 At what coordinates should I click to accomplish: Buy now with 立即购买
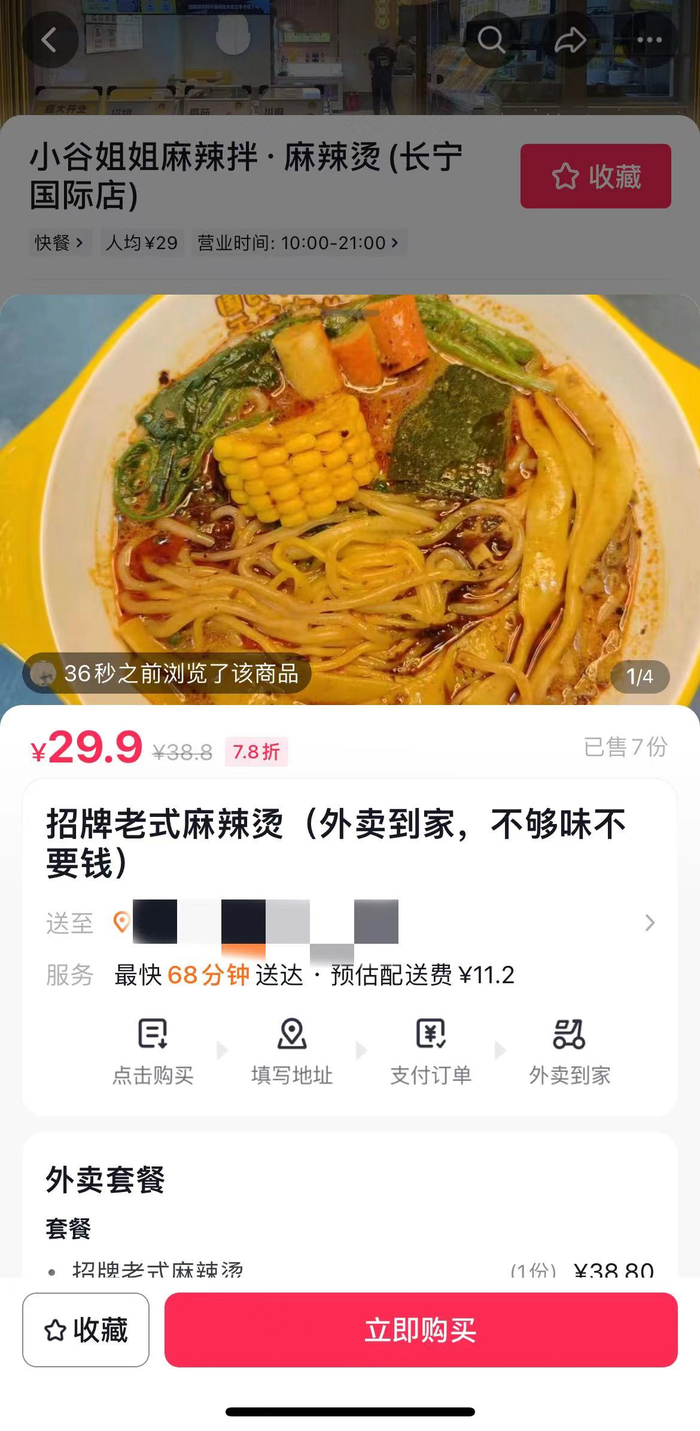(x=421, y=1330)
